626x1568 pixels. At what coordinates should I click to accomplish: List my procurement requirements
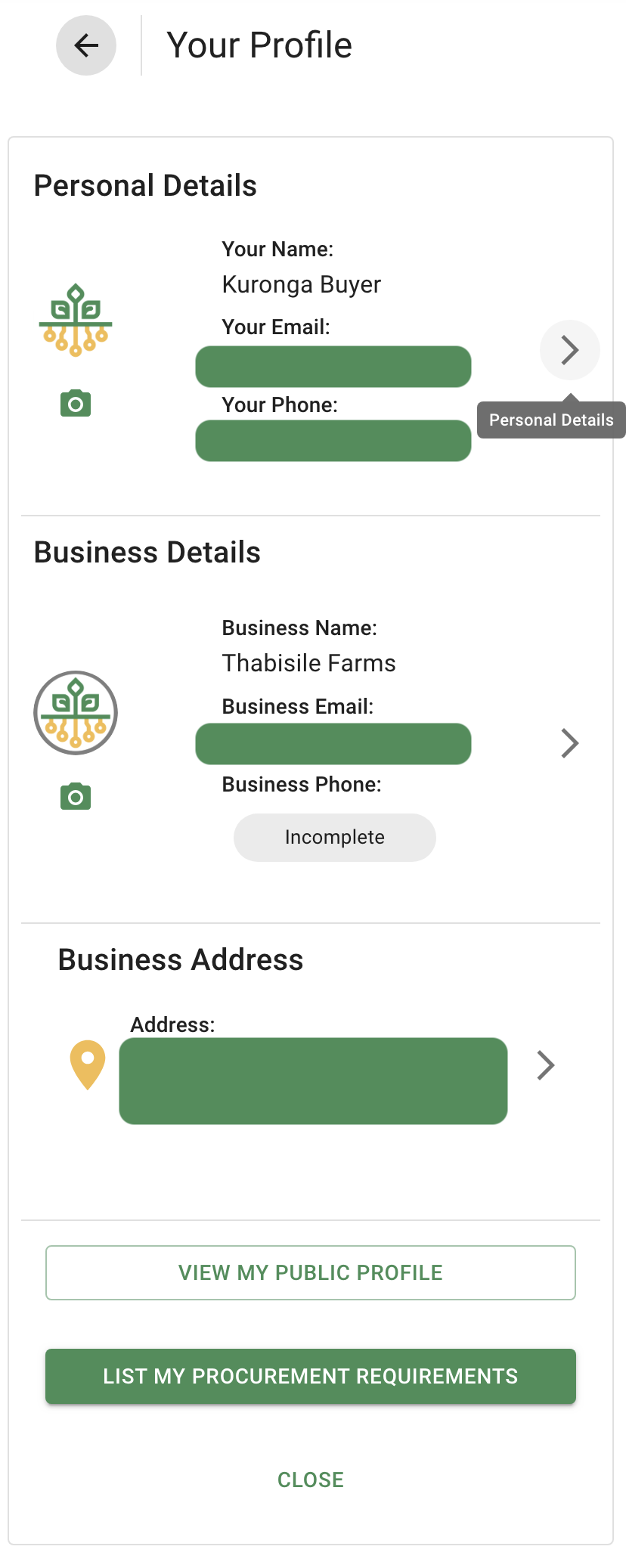pos(310,1376)
